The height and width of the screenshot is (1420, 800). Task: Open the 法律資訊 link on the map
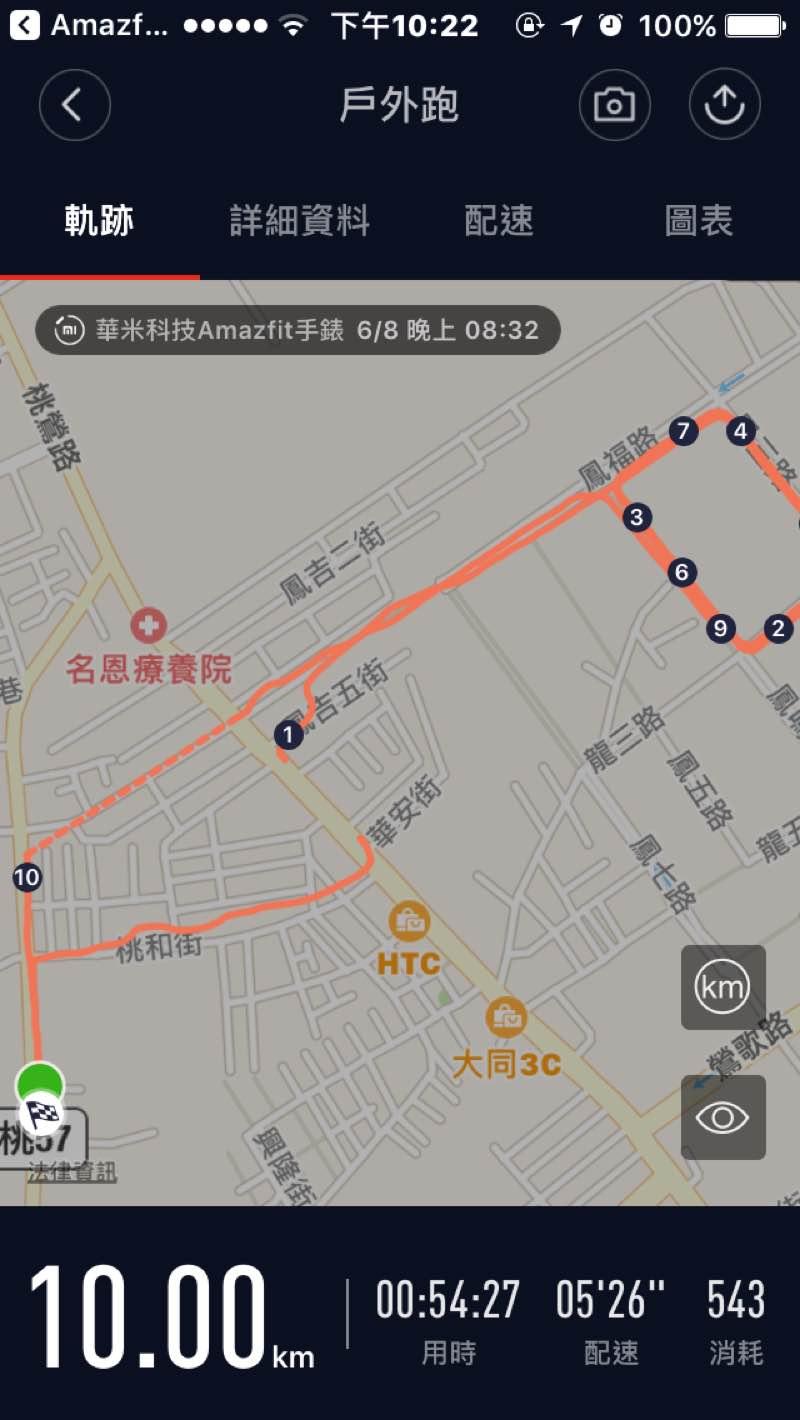point(72,1172)
